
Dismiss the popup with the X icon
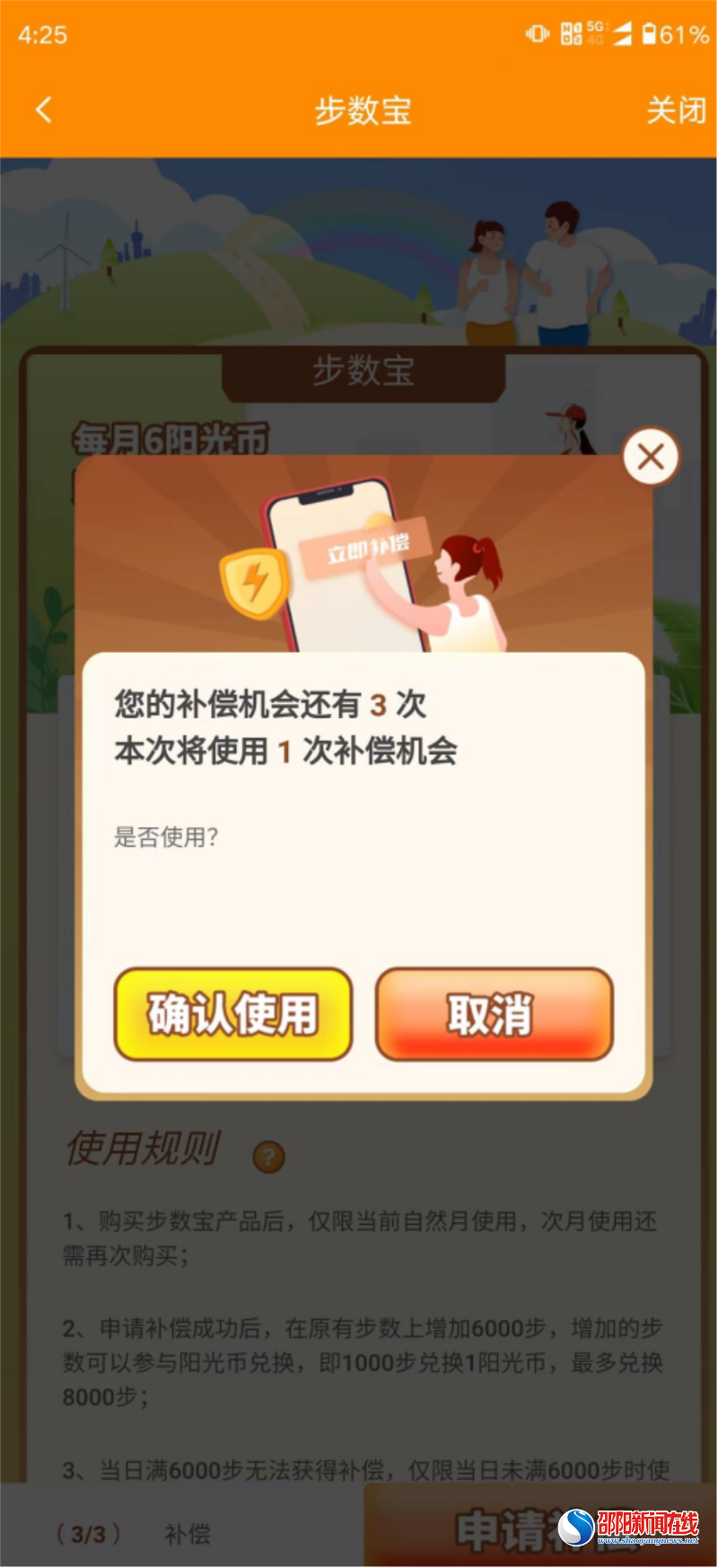click(x=651, y=456)
